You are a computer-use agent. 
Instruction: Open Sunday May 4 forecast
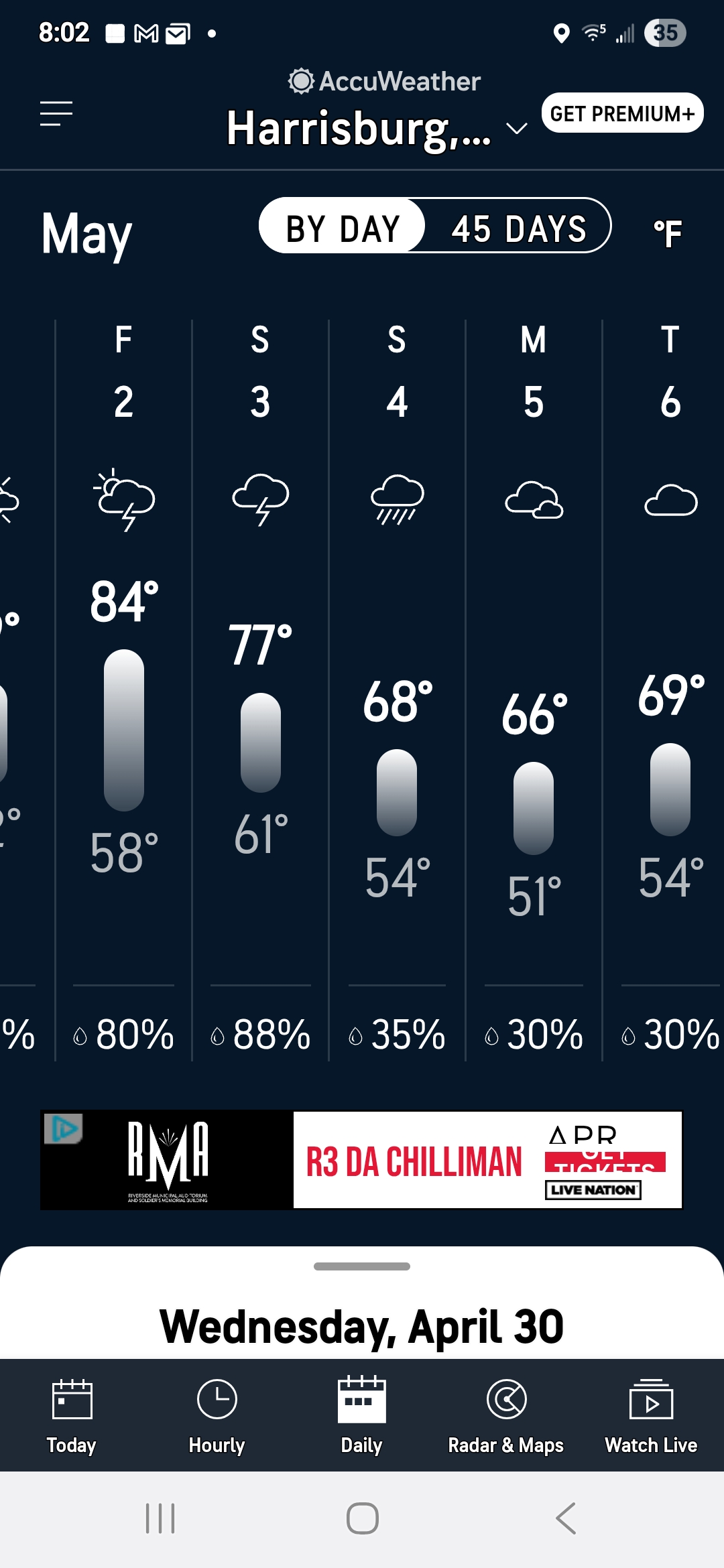pyautogui.click(x=397, y=690)
